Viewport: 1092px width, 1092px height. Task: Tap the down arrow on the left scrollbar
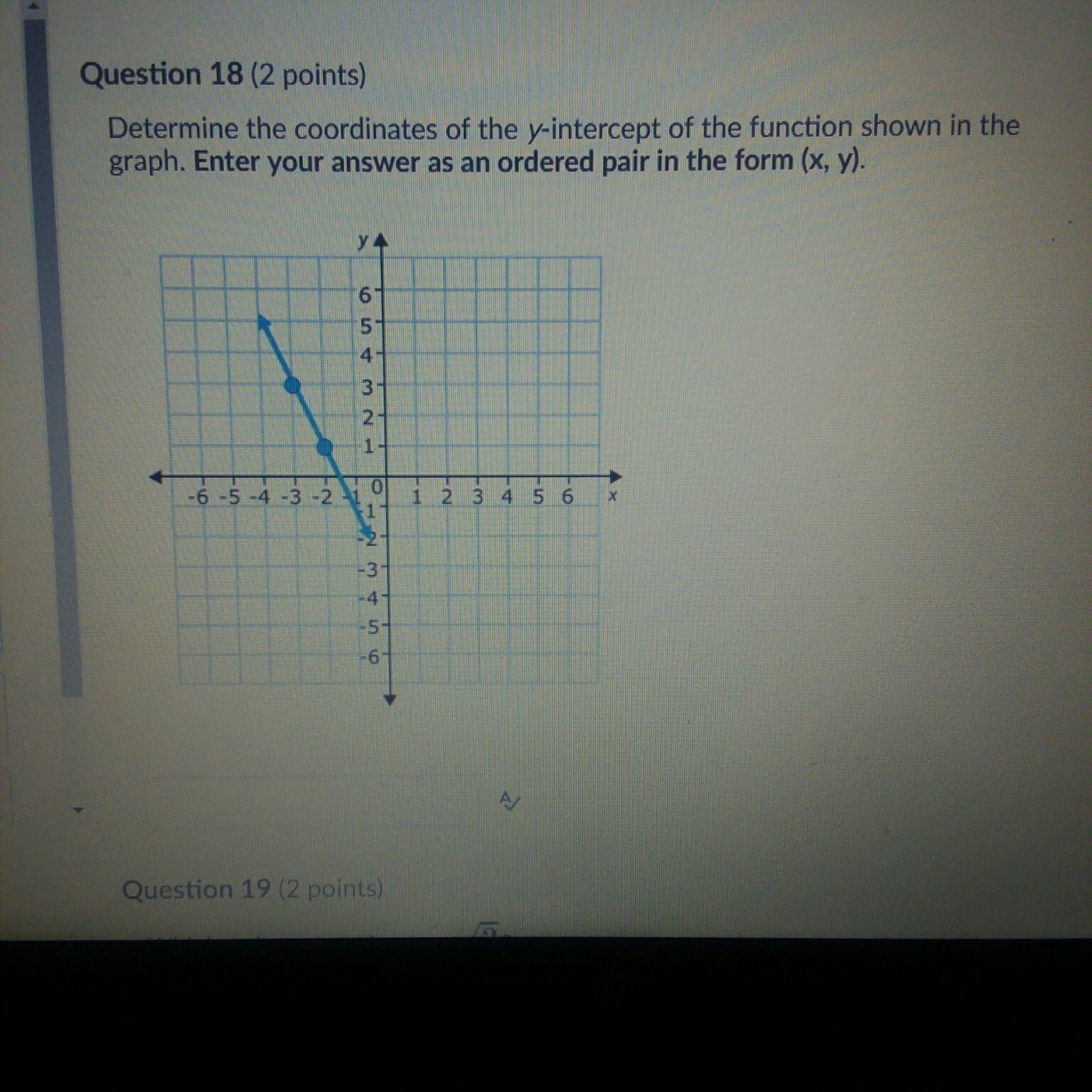tap(79, 809)
